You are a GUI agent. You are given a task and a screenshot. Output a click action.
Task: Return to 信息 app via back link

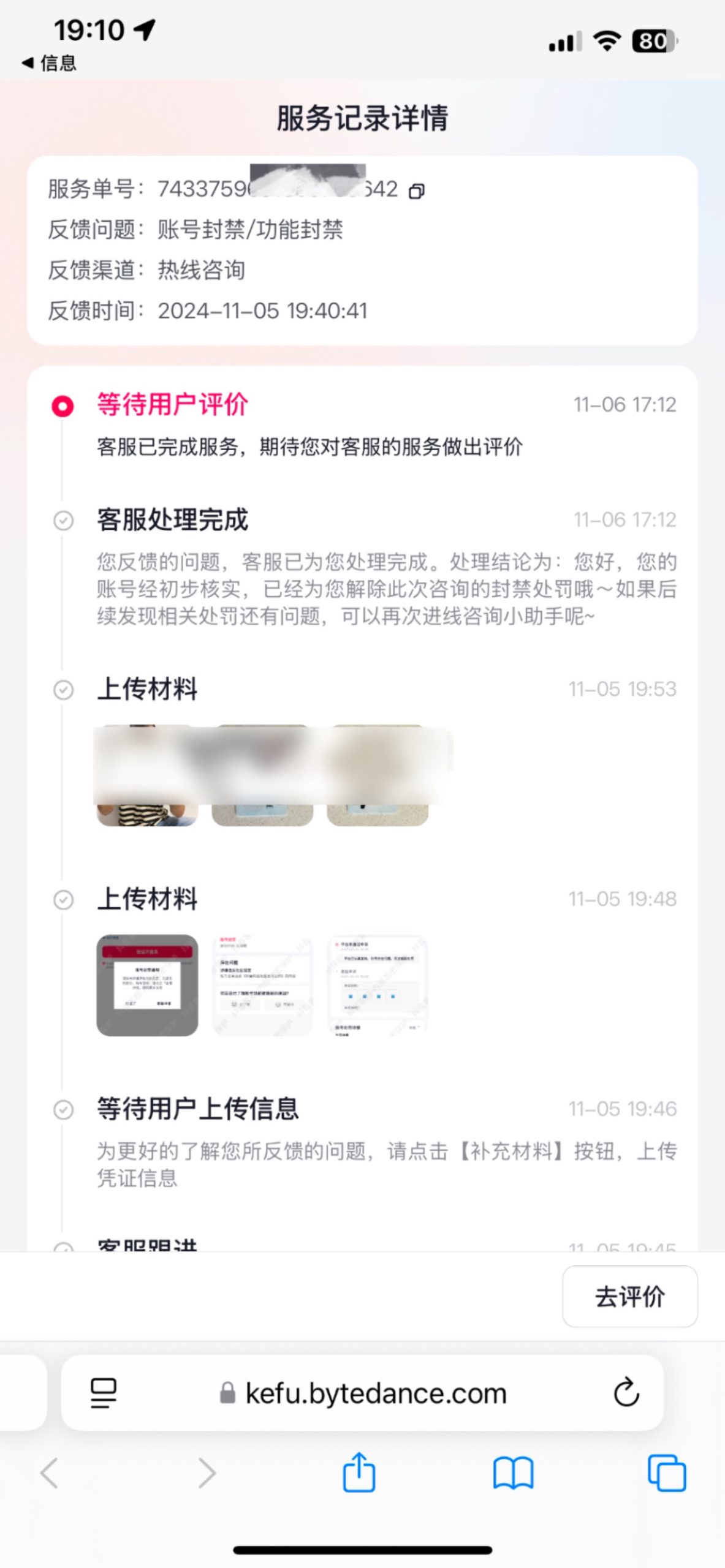pos(49,62)
